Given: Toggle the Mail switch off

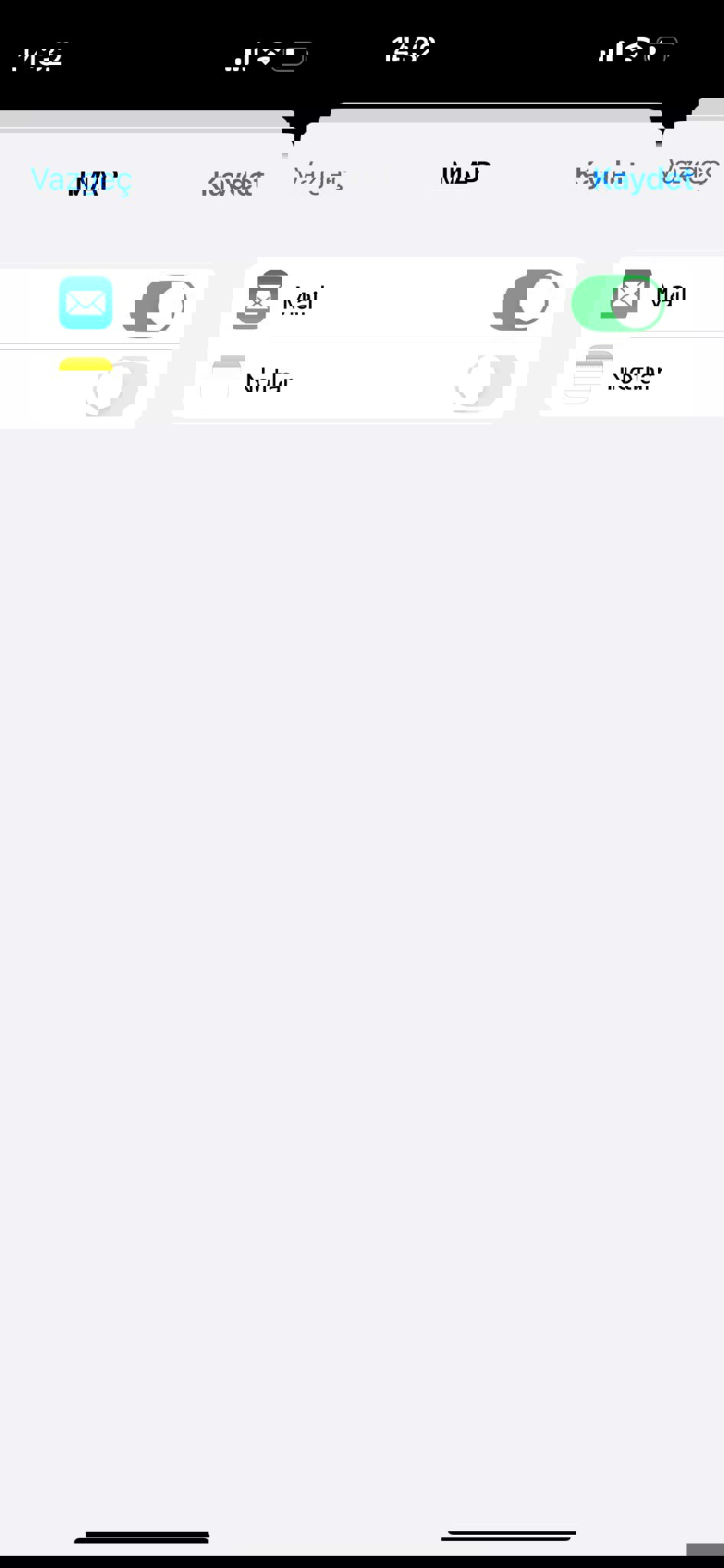Looking at the screenshot, I should [618, 302].
